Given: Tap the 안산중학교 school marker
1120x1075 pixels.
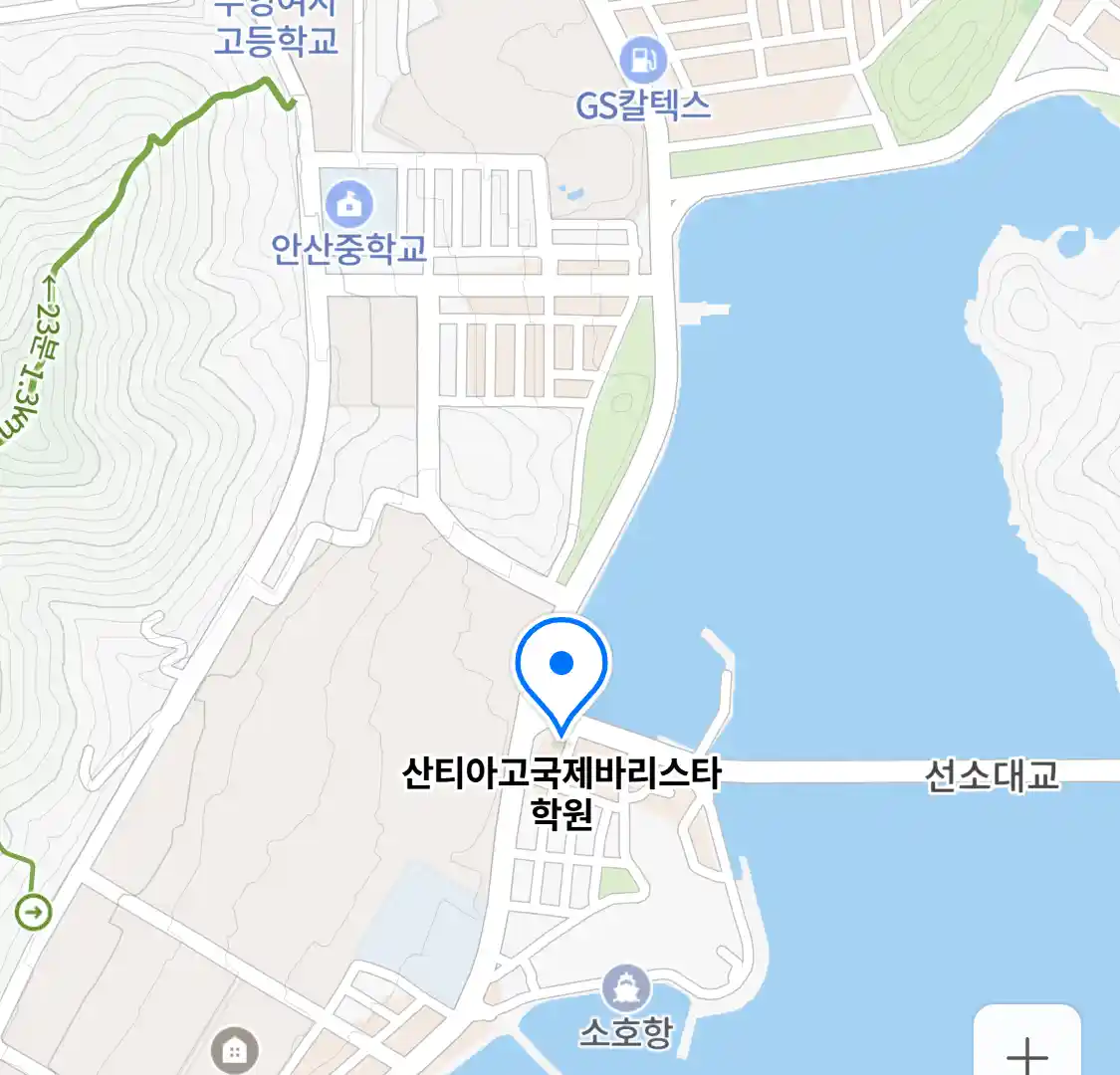Looking at the screenshot, I should (348, 205).
